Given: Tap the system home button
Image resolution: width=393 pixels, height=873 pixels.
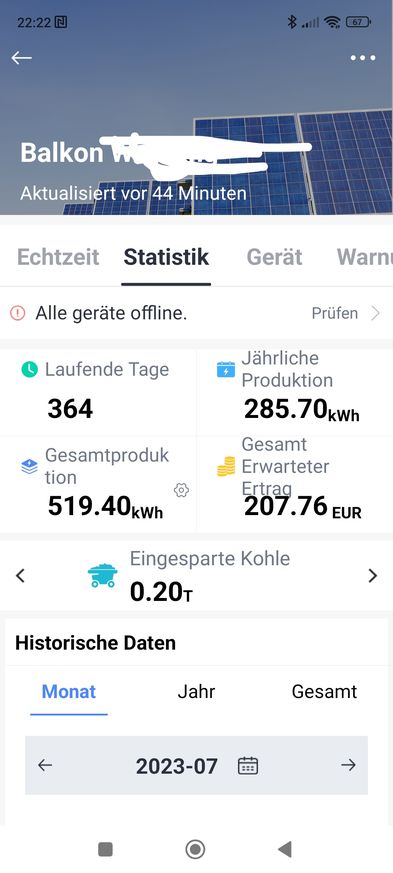Looking at the screenshot, I should pyautogui.click(x=195, y=849).
